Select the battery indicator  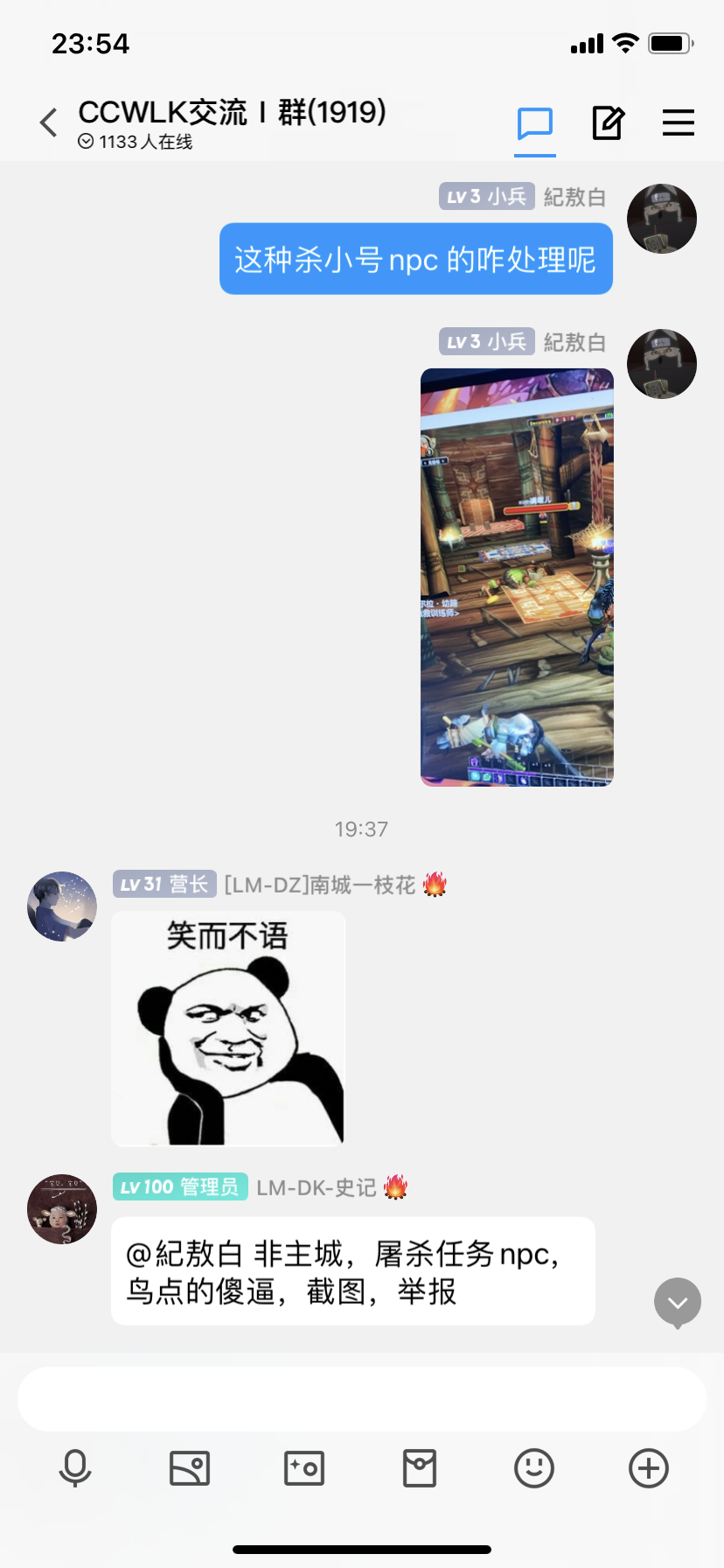click(x=667, y=43)
